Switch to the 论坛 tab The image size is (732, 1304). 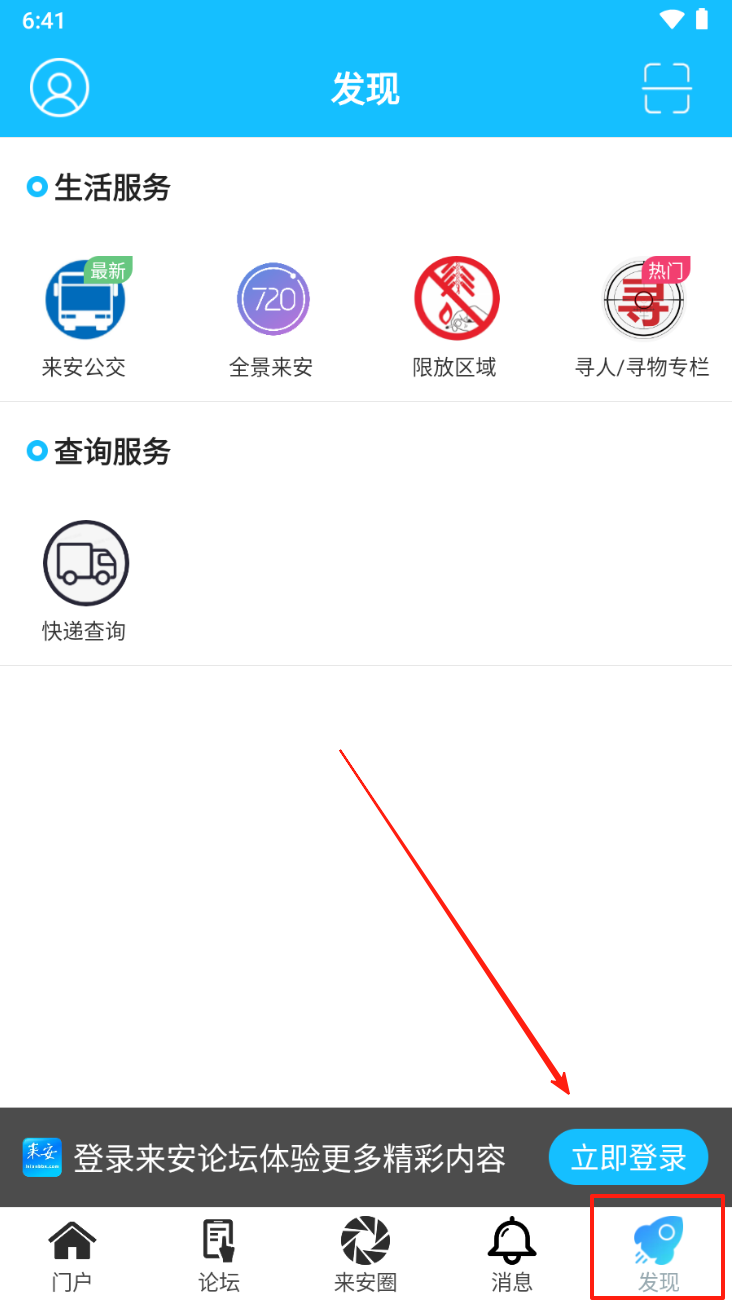click(x=219, y=1255)
